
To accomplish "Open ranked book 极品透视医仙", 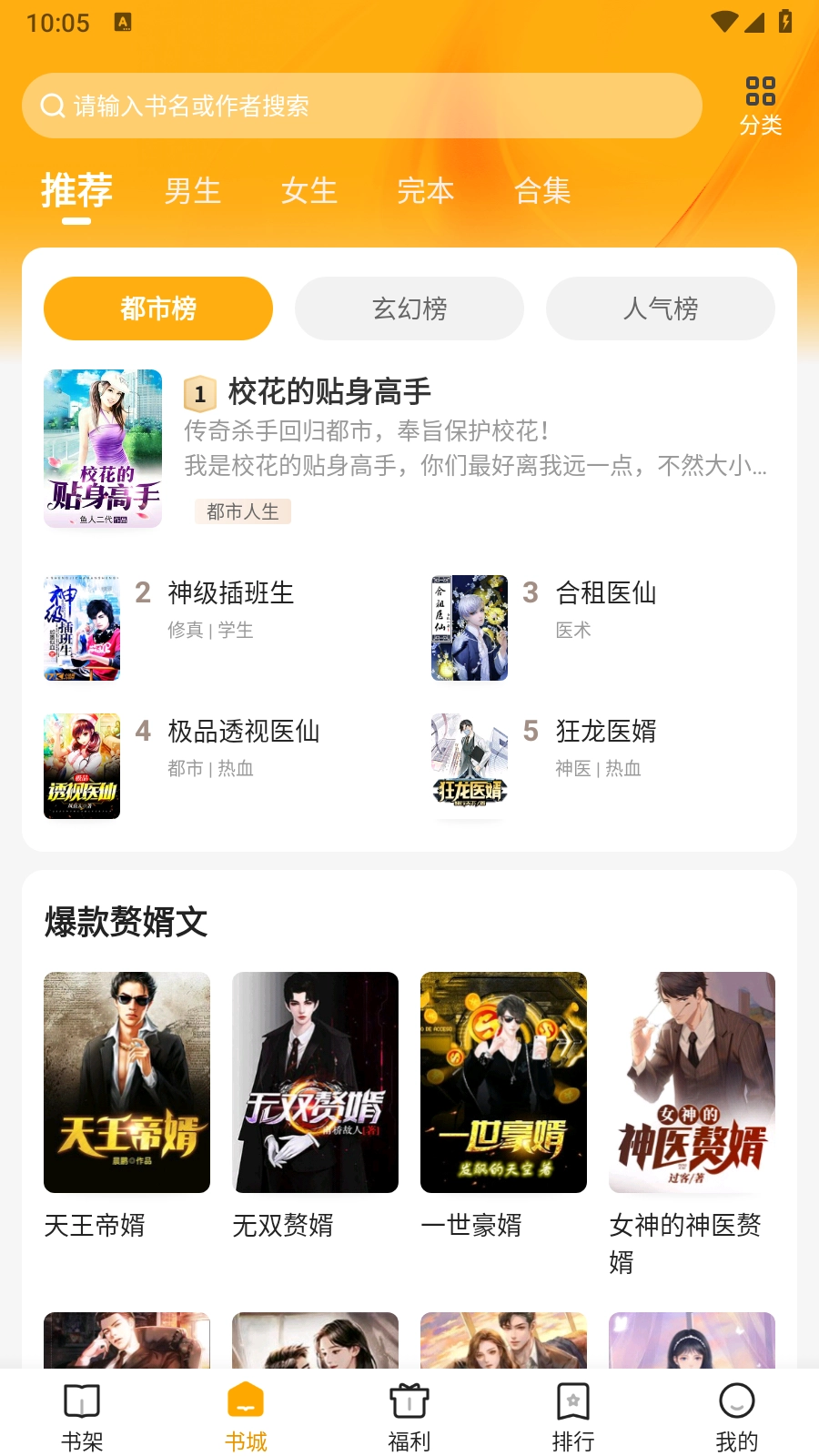I will (243, 732).
